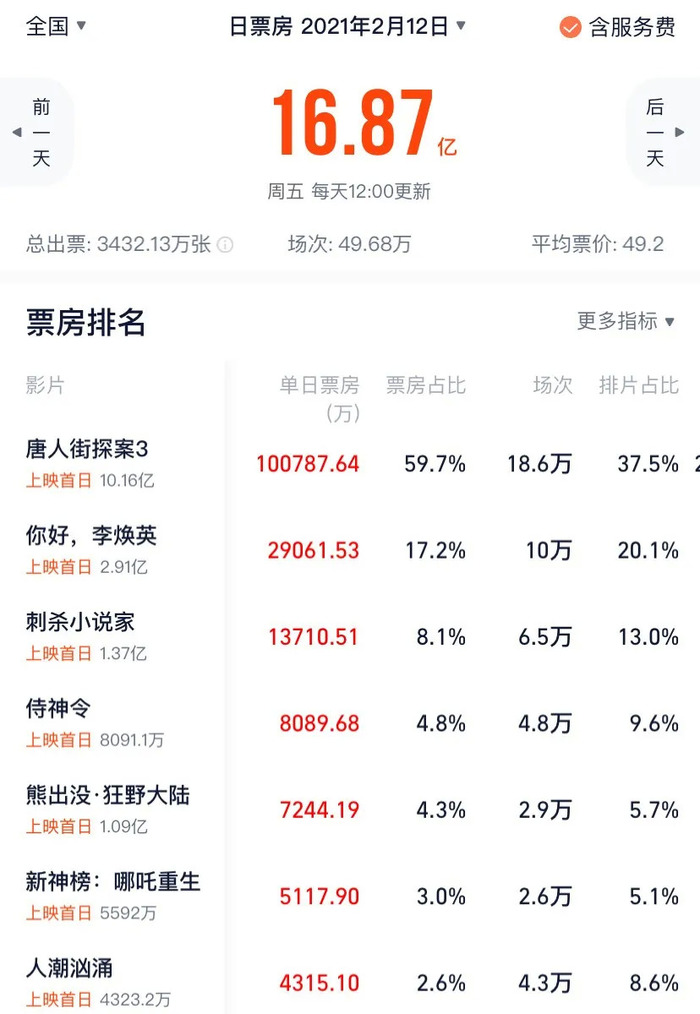
Task: Expand the 更多指标 dropdown
Action: tap(626, 321)
